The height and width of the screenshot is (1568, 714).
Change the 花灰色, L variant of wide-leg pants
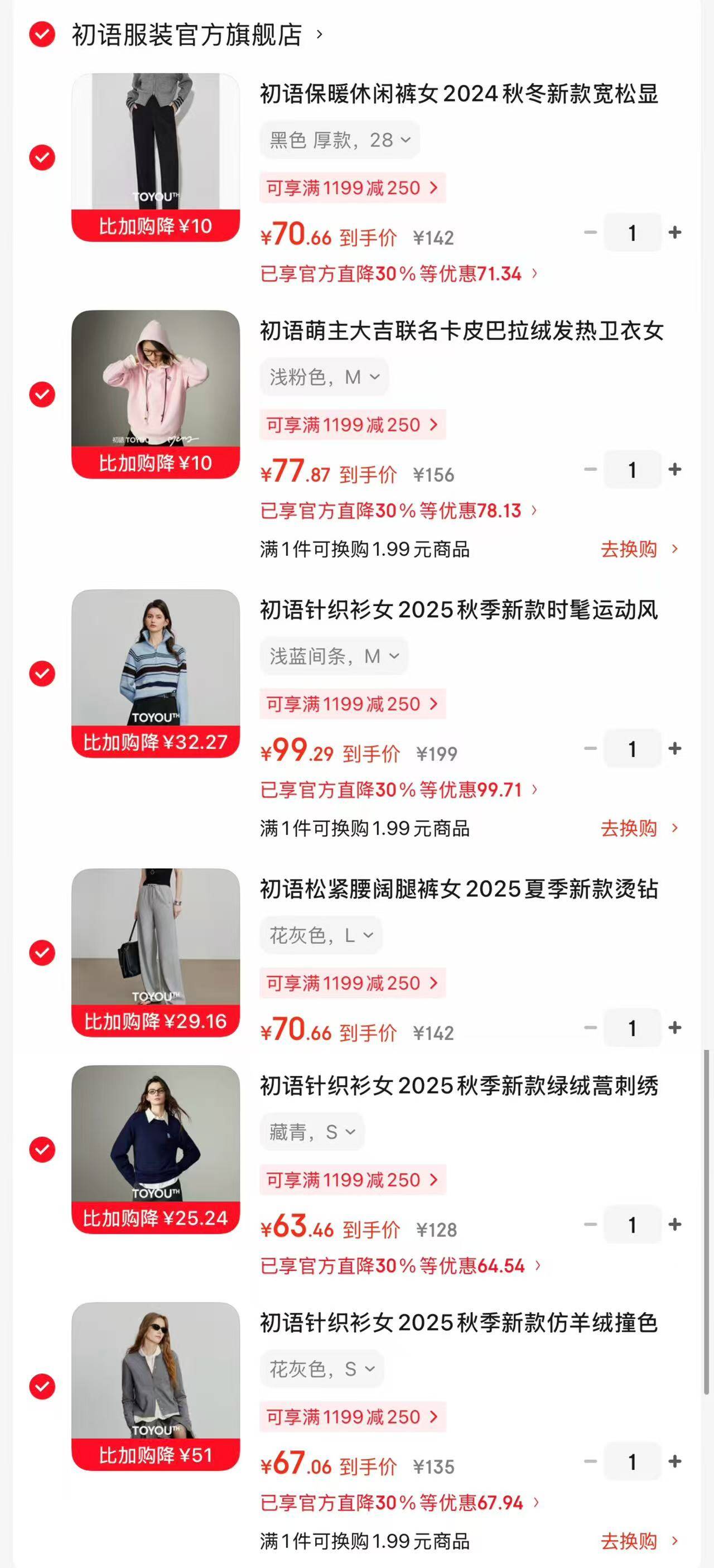(x=321, y=935)
